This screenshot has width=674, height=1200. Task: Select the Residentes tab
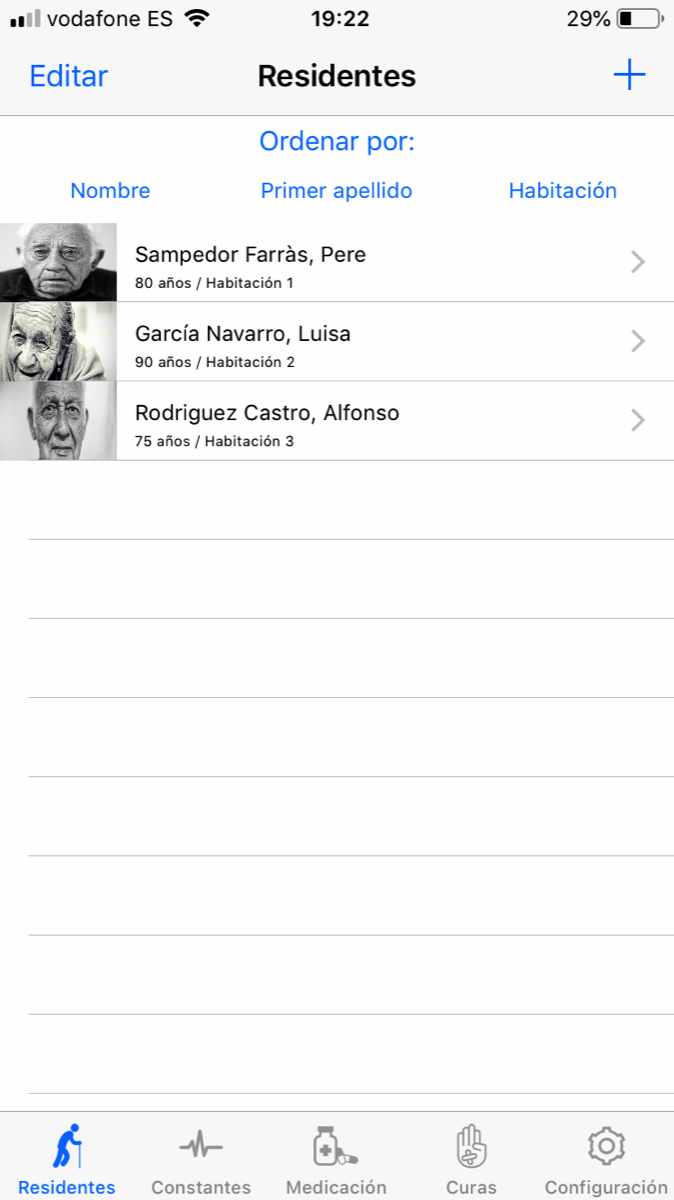click(67, 1159)
